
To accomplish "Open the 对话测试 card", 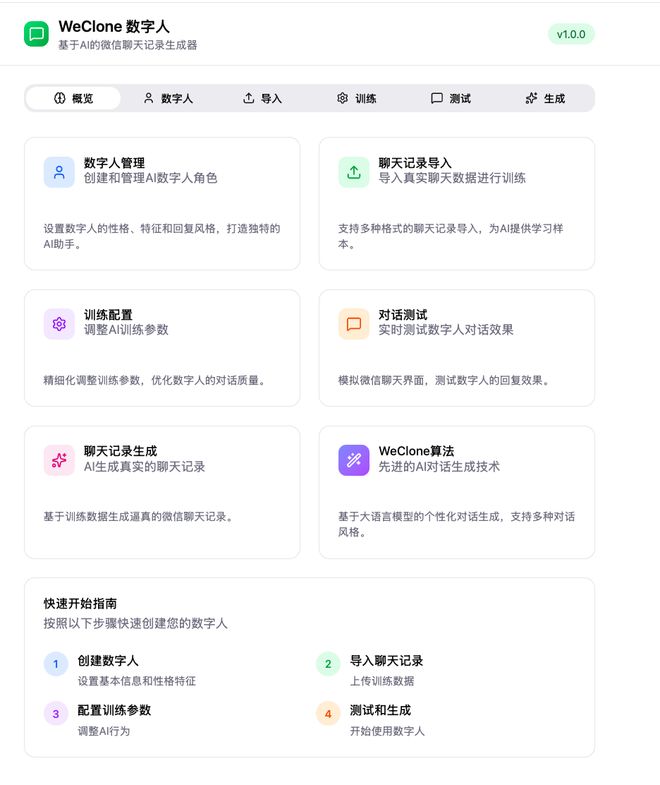I will coord(456,347).
